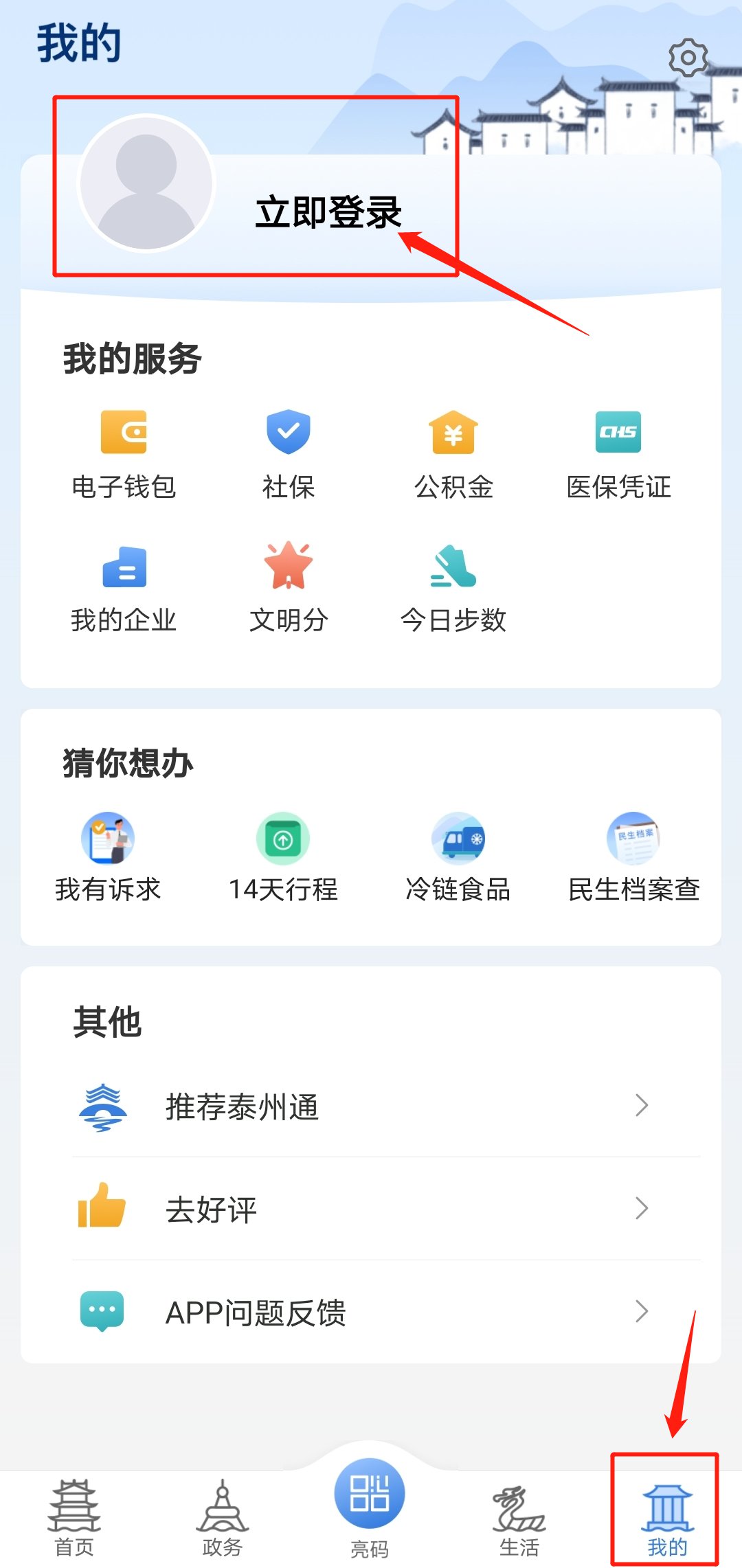Switch to the 生活 tab
Viewport: 742px width, 1568px height.
[x=519, y=1518]
